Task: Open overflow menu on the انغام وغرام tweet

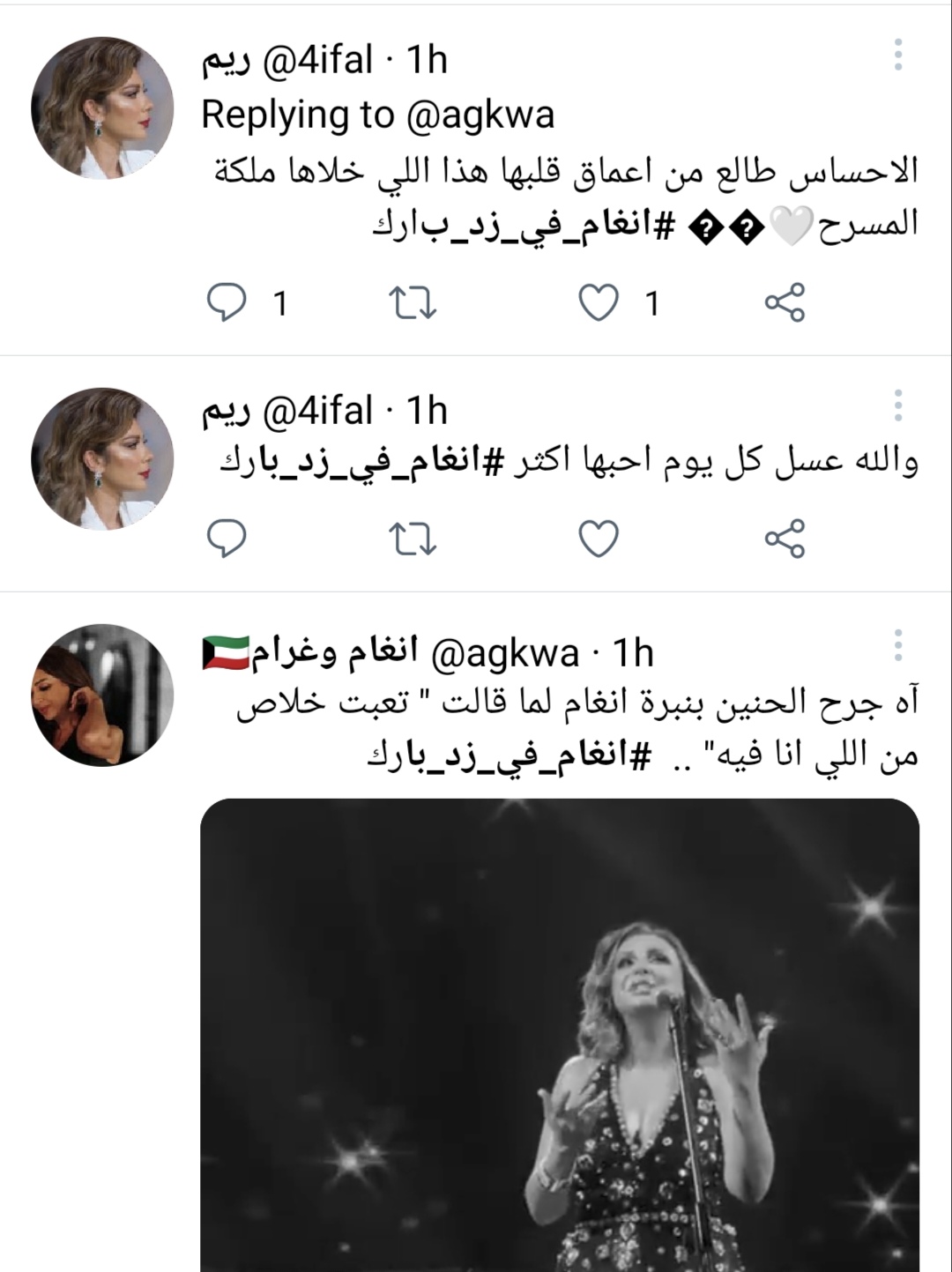Action: coord(897,645)
